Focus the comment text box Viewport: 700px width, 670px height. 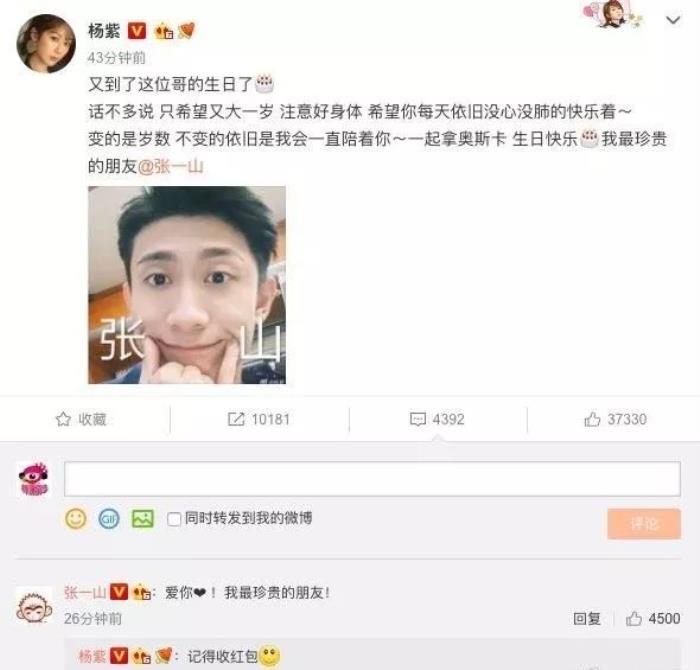(372, 479)
